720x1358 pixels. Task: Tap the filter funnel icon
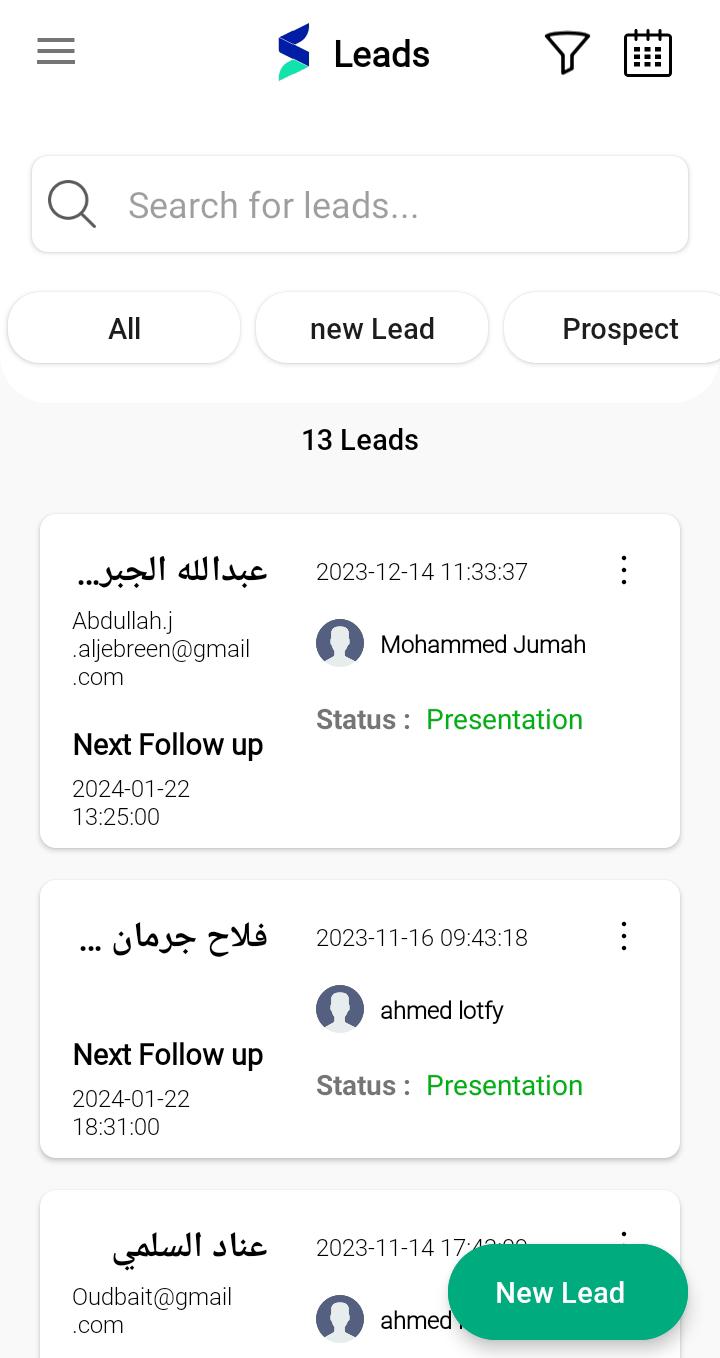[x=567, y=53]
